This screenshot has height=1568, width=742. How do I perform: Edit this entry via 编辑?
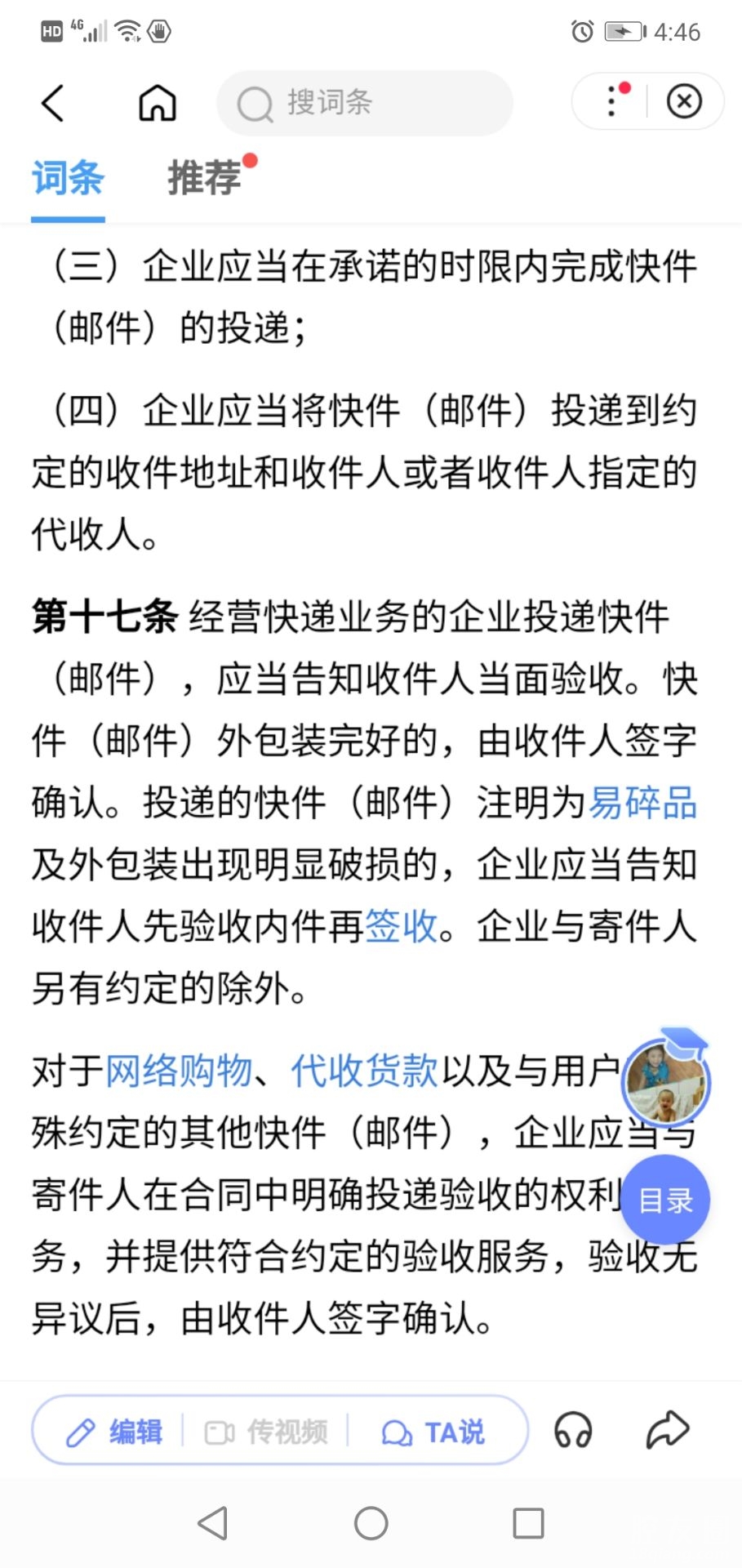(x=114, y=1432)
